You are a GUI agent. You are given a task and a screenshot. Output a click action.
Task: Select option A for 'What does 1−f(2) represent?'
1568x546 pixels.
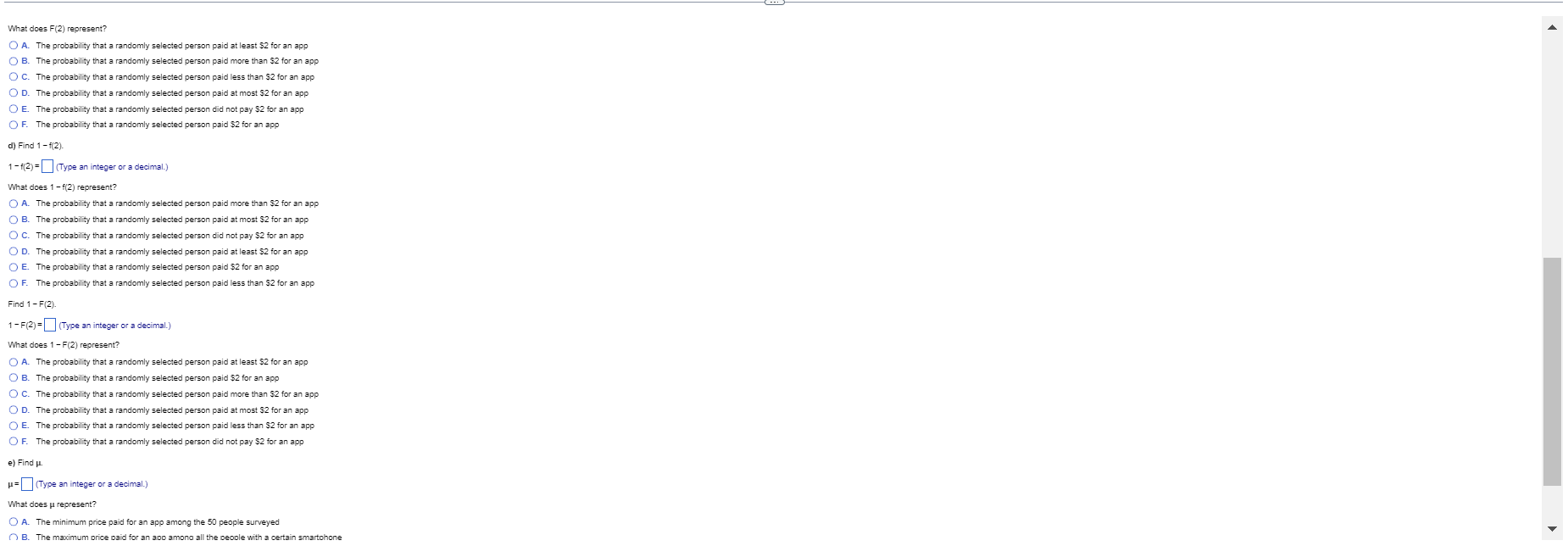tap(14, 203)
